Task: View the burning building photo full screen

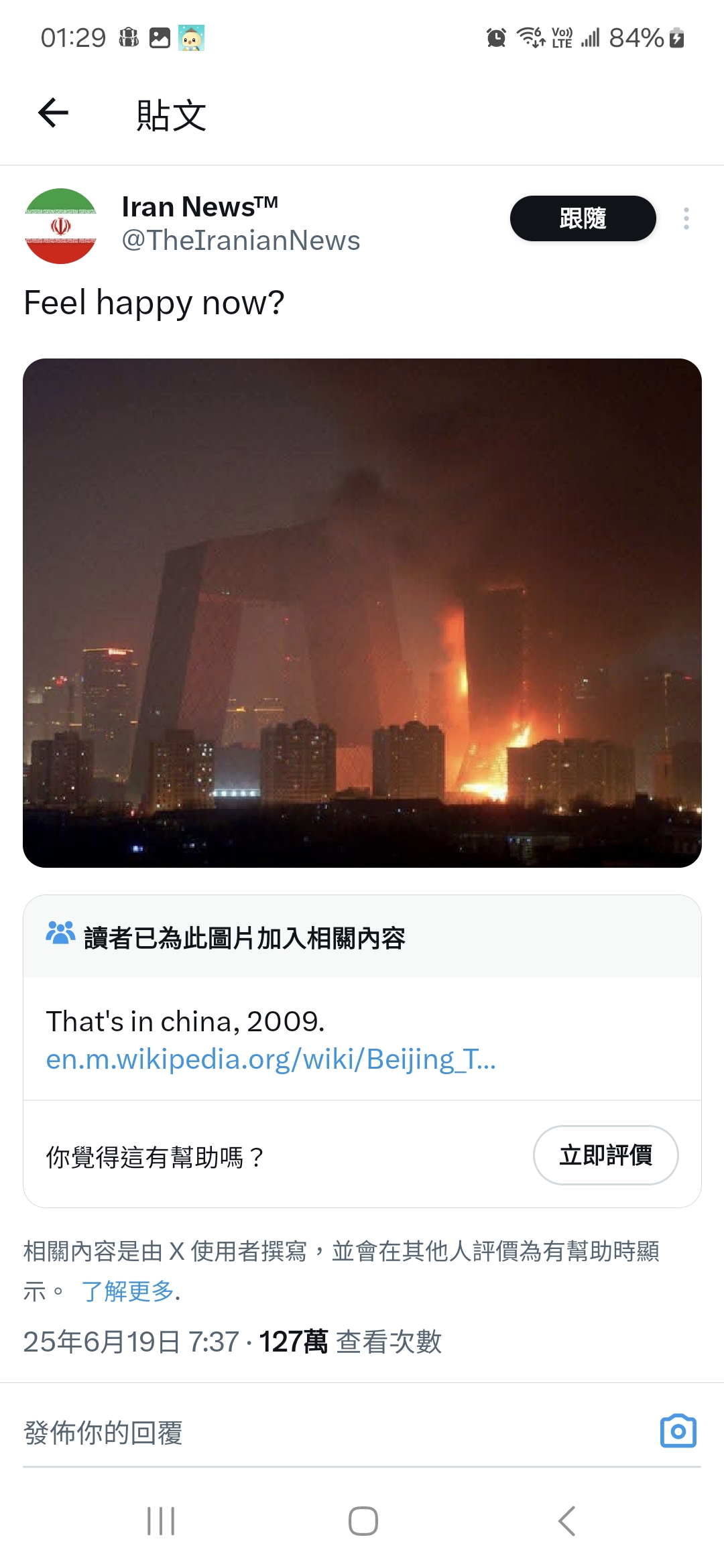Action: [362, 613]
